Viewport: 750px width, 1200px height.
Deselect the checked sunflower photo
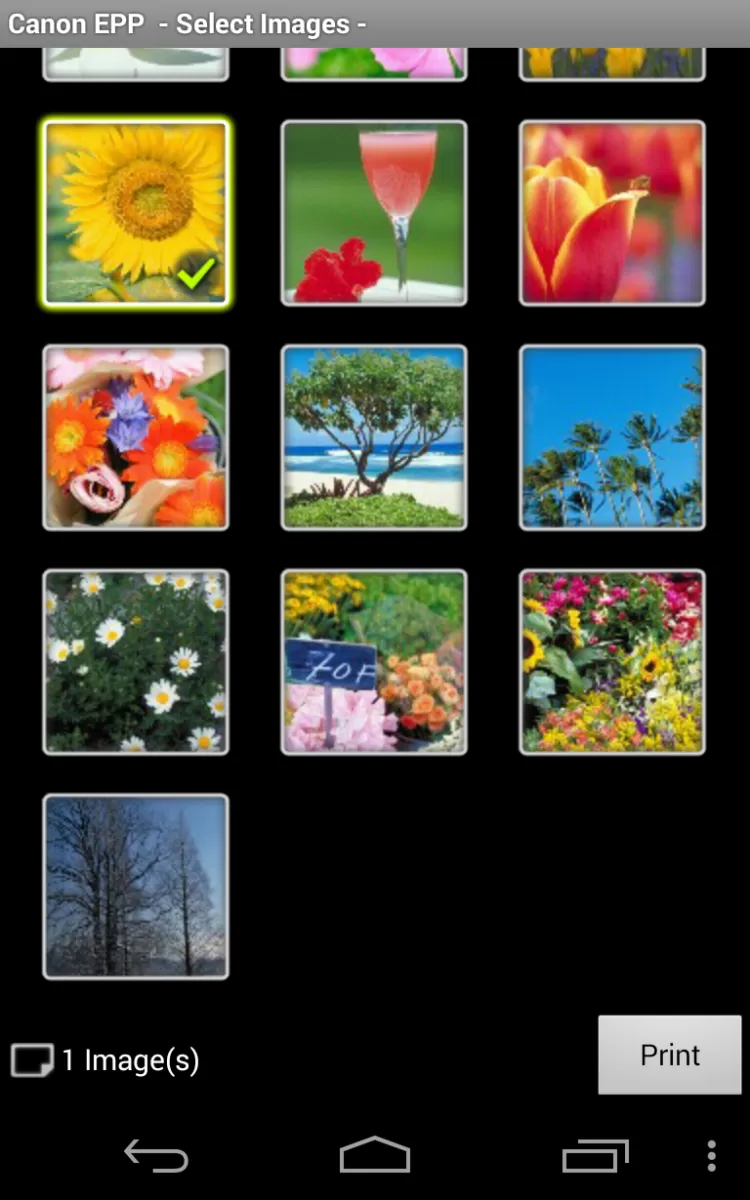pos(136,213)
